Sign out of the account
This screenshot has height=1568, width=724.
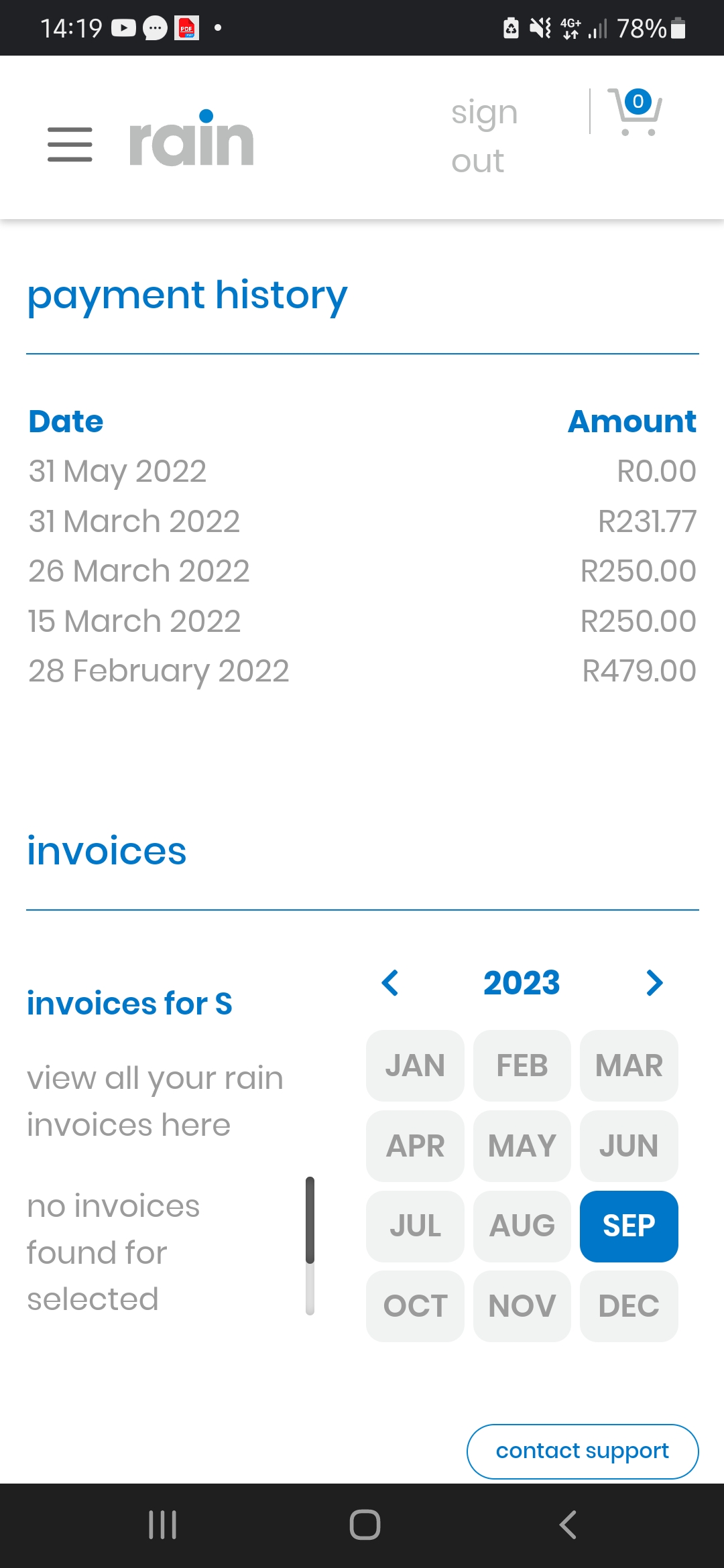click(485, 137)
